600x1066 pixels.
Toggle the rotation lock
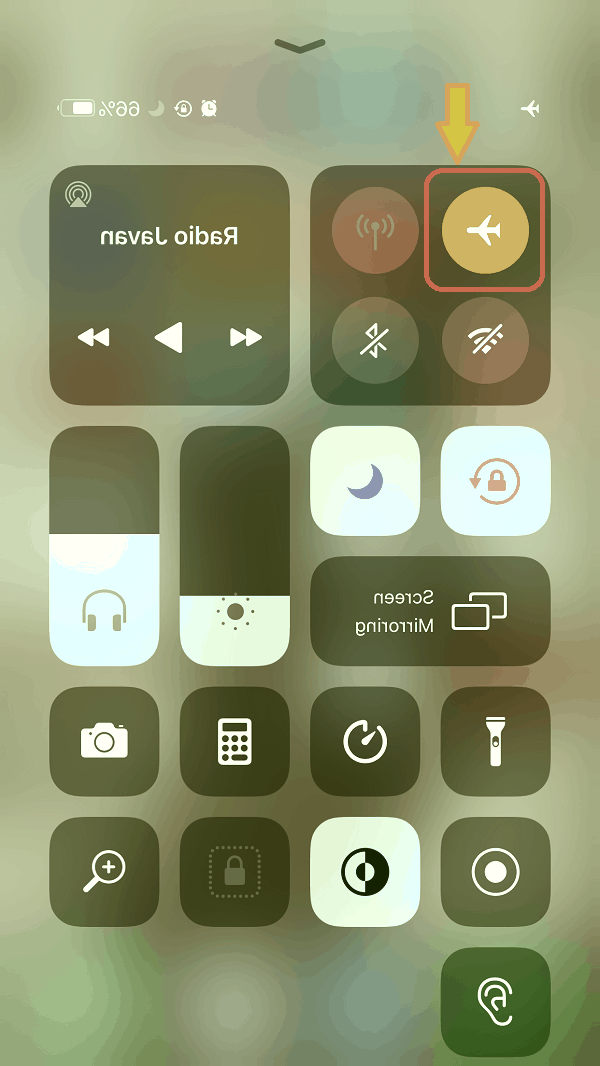pyautogui.click(x=495, y=481)
